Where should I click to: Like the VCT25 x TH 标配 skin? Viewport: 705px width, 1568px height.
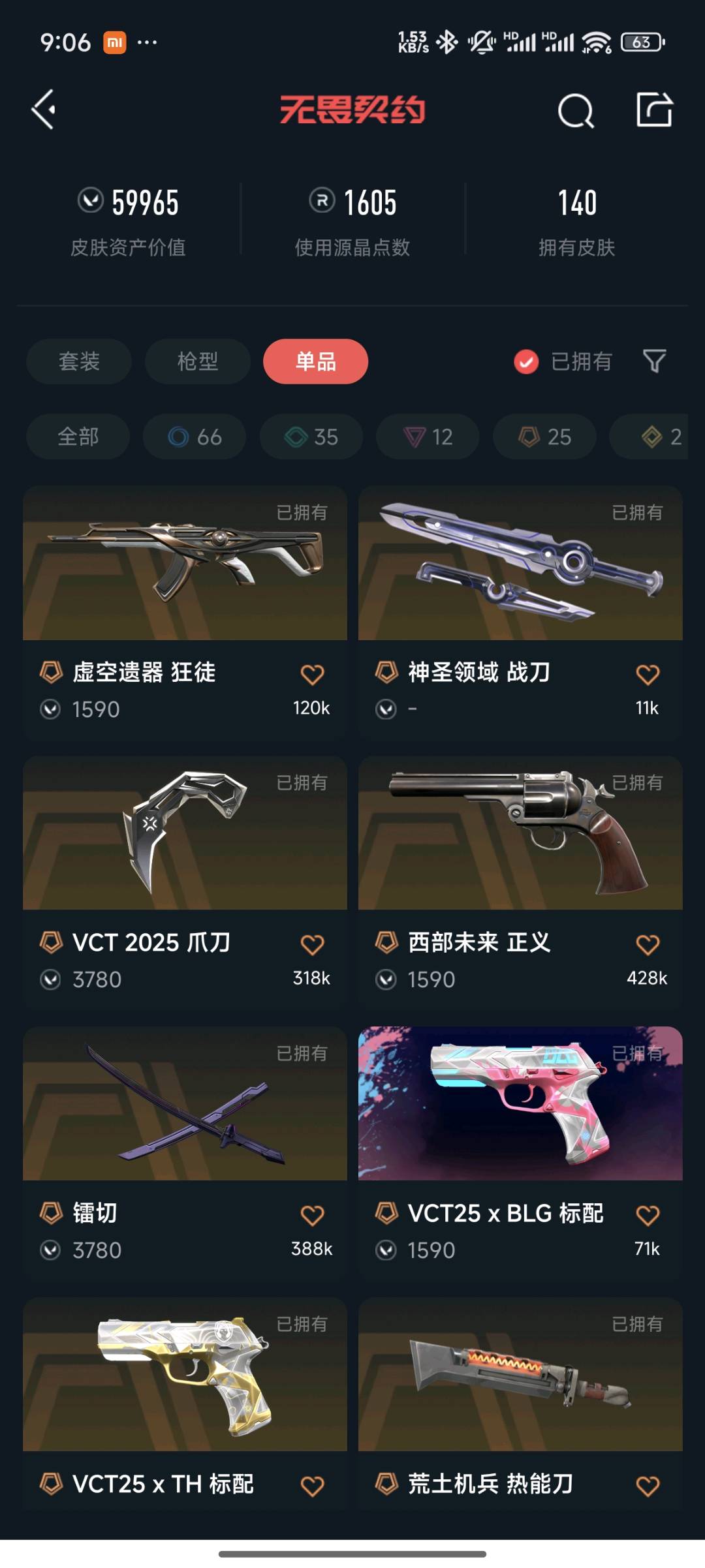[312, 1486]
